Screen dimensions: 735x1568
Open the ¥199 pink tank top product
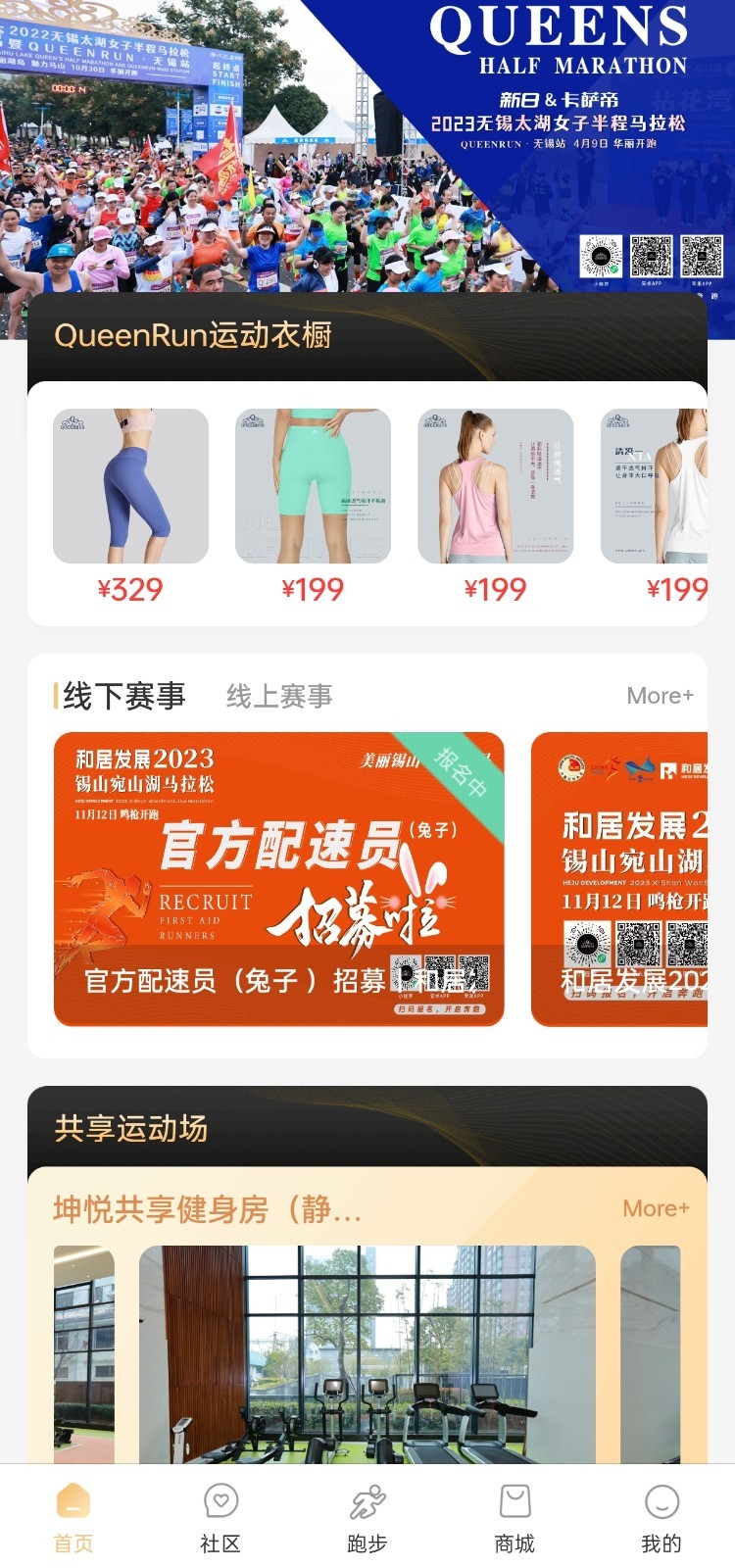tap(495, 487)
